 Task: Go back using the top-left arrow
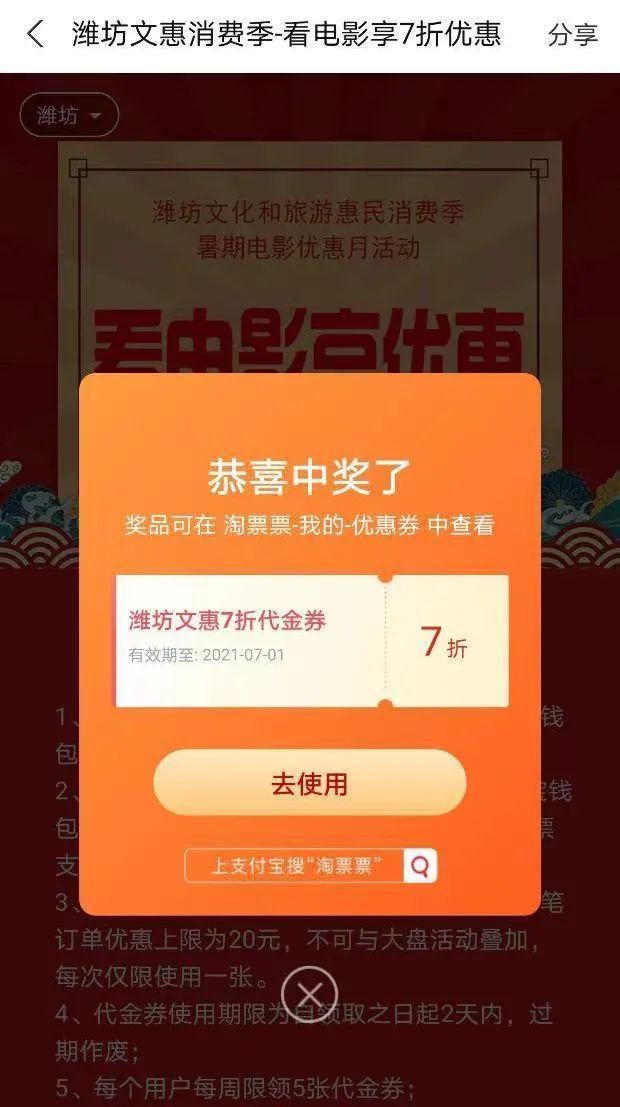pos(35,35)
